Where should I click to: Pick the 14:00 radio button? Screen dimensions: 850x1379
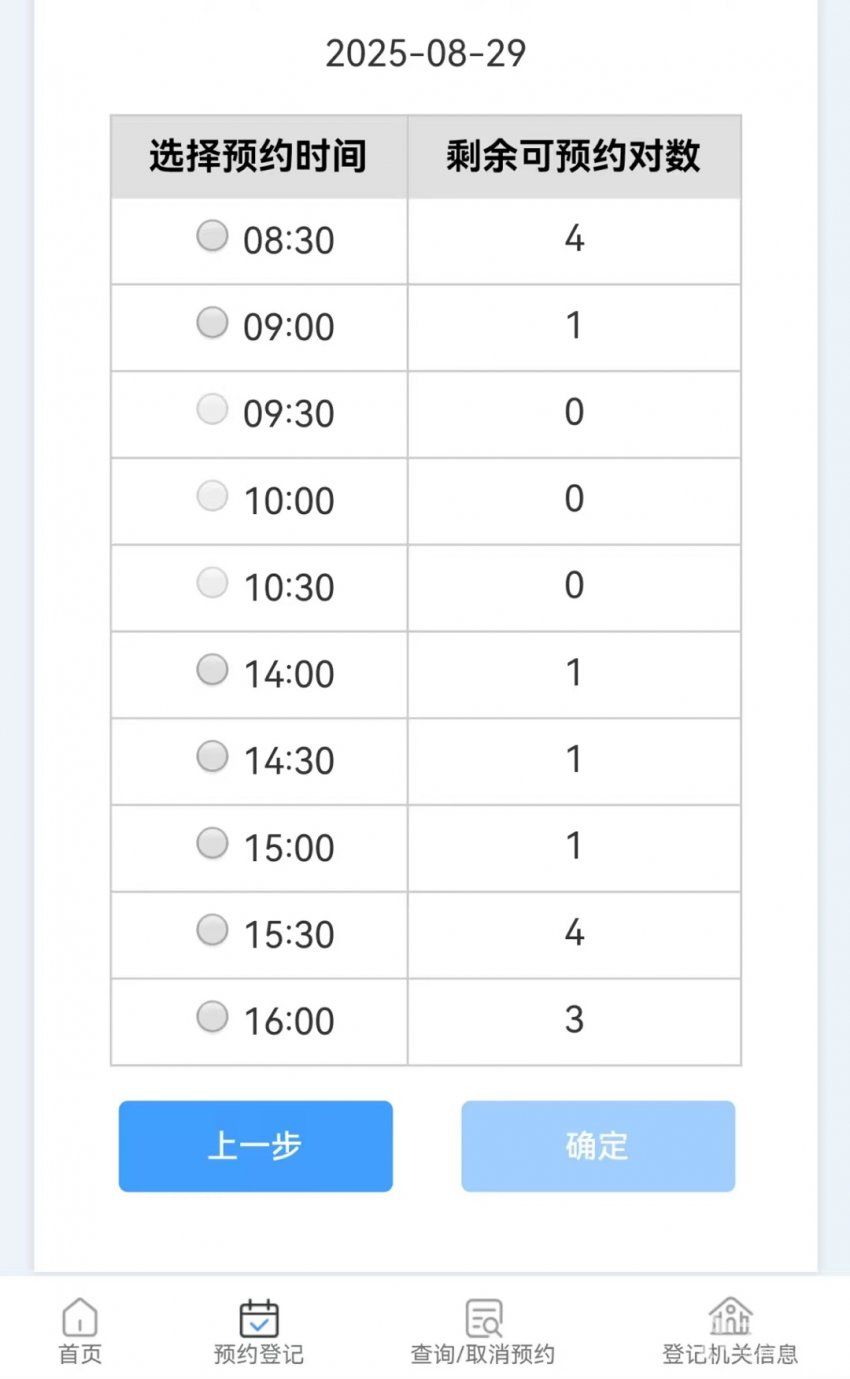212,669
